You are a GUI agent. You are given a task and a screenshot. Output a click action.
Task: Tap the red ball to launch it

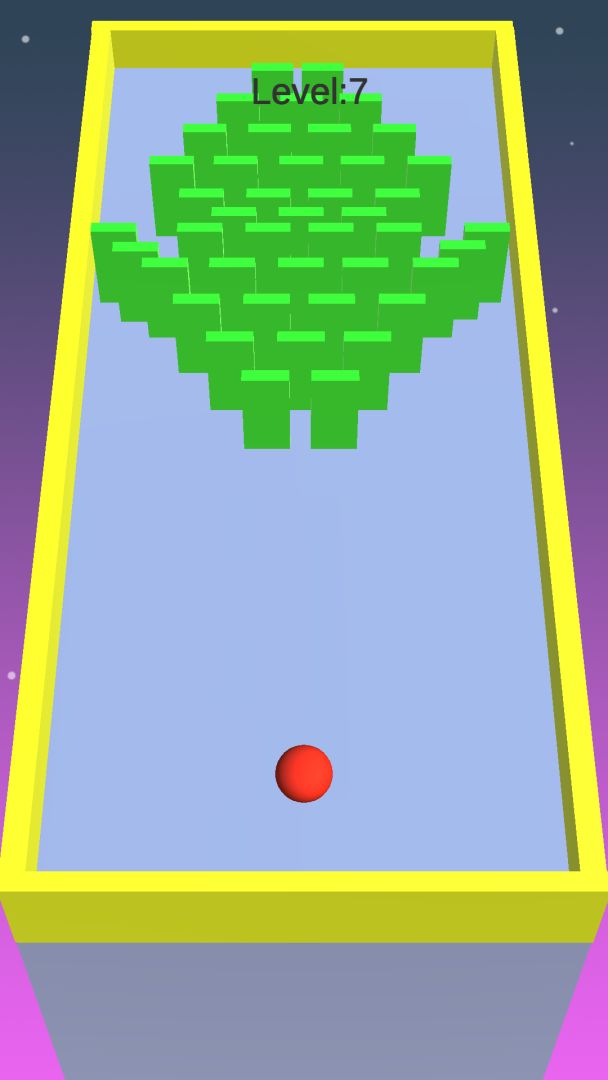tap(304, 773)
